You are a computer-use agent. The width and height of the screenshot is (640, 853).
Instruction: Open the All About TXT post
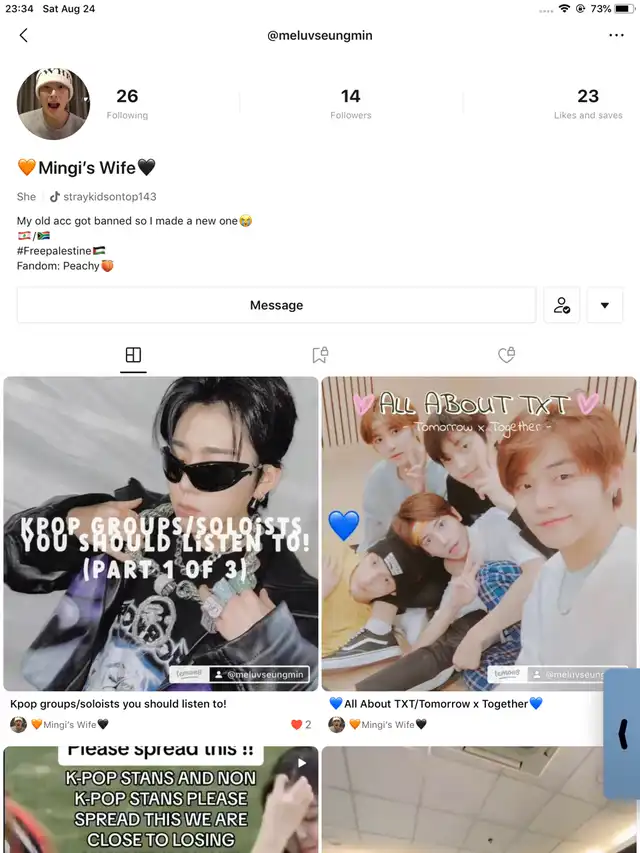click(x=478, y=533)
